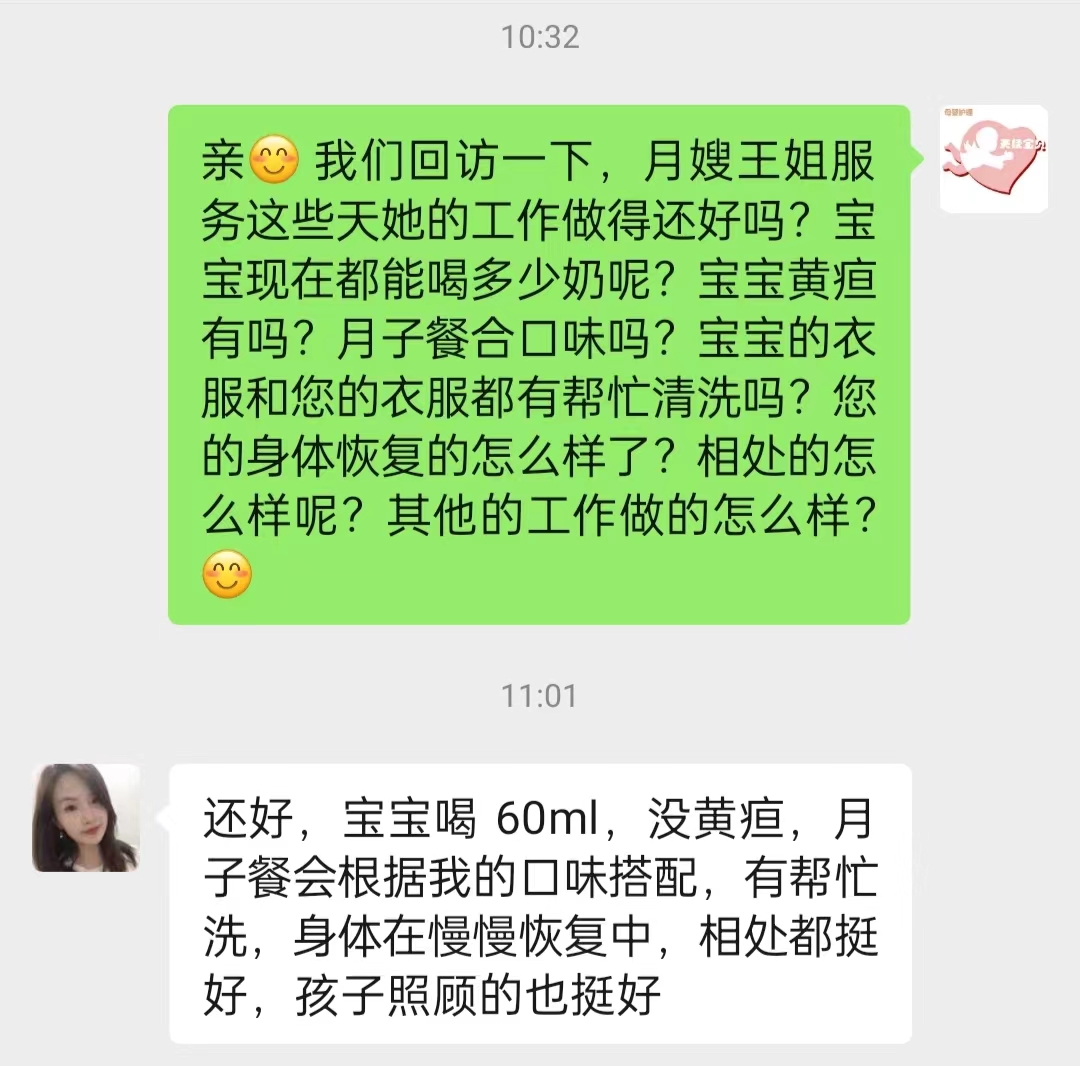The width and height of the screenshot is (1080, 1066).
Task: Open the pink heart logo avatar
Action: click(993, 159)
